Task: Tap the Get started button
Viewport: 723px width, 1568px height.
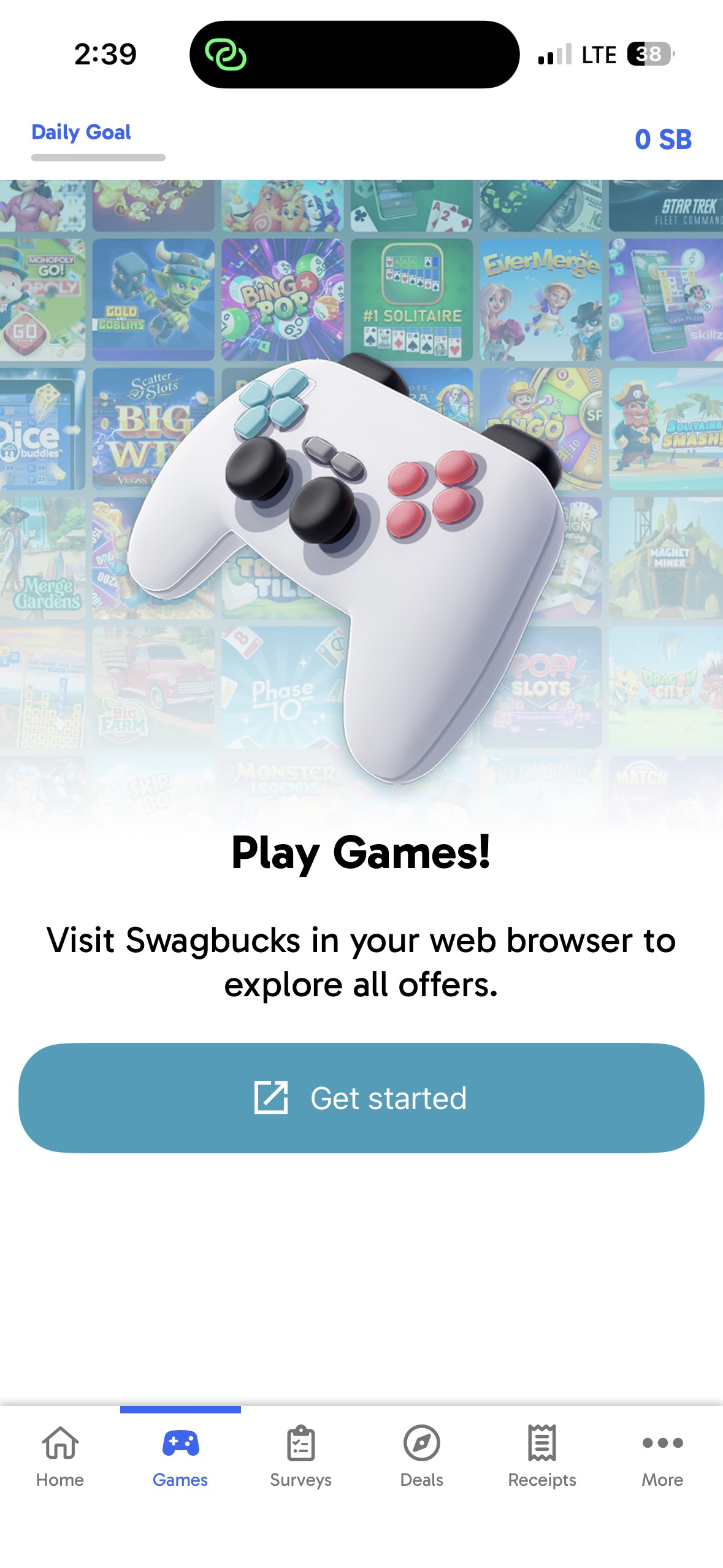Action: click(x=361, y=1097)
